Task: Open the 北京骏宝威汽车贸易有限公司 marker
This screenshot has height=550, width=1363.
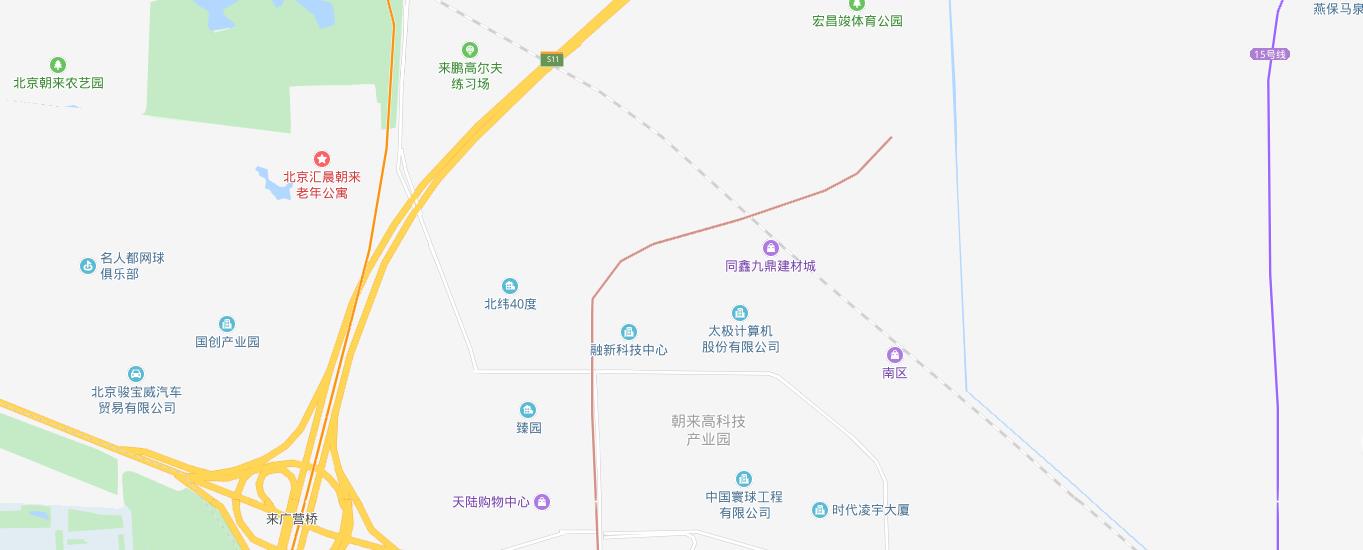Action: 136,374
